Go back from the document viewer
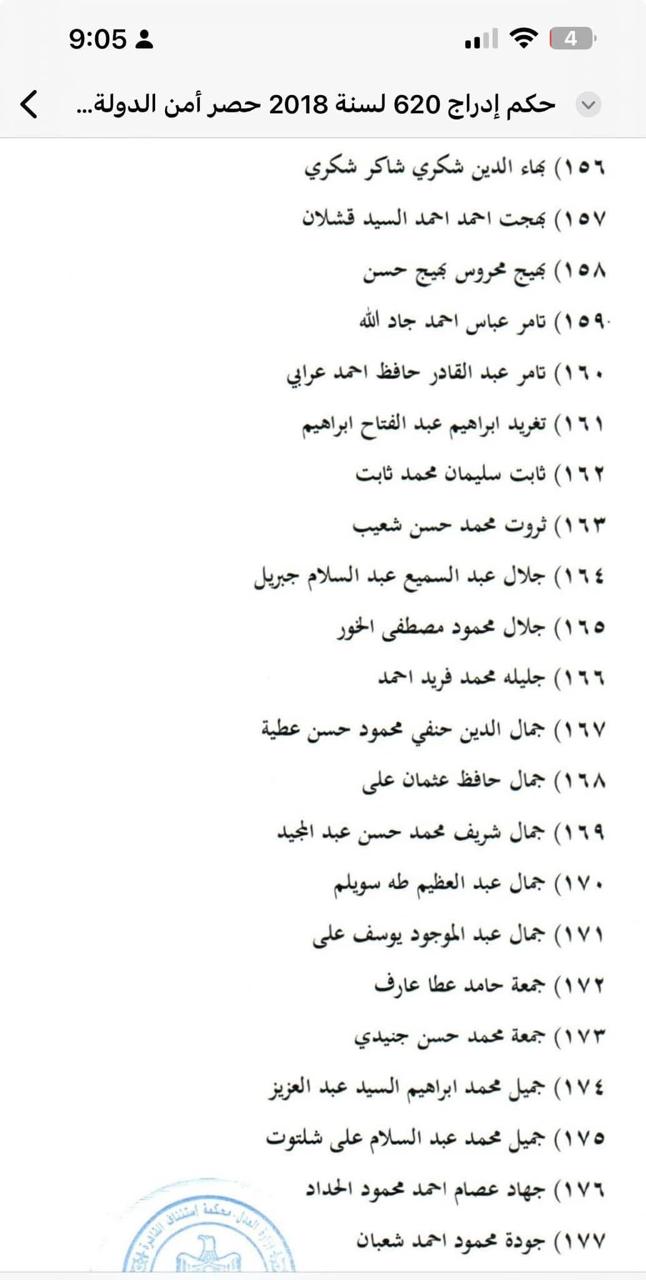 click(30, 103)
